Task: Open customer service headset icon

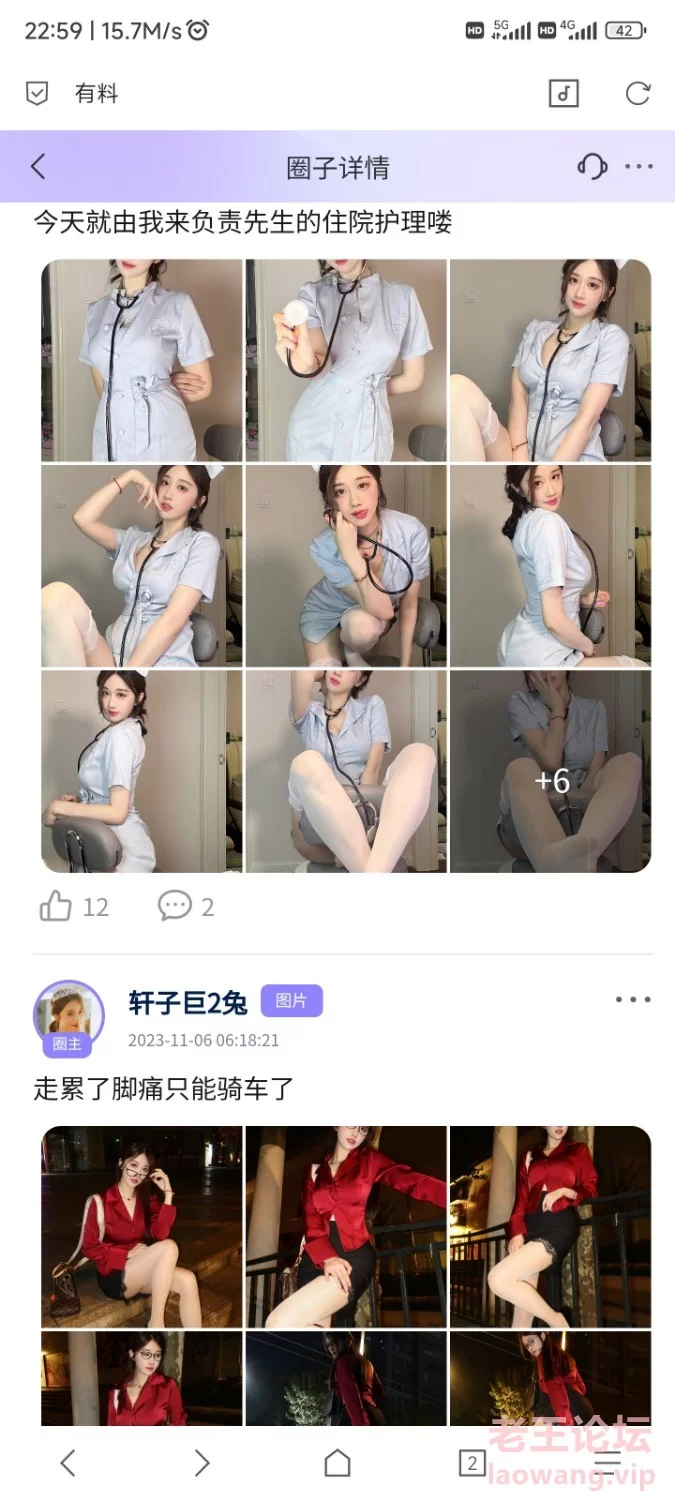Action: [x=592, y=167]
